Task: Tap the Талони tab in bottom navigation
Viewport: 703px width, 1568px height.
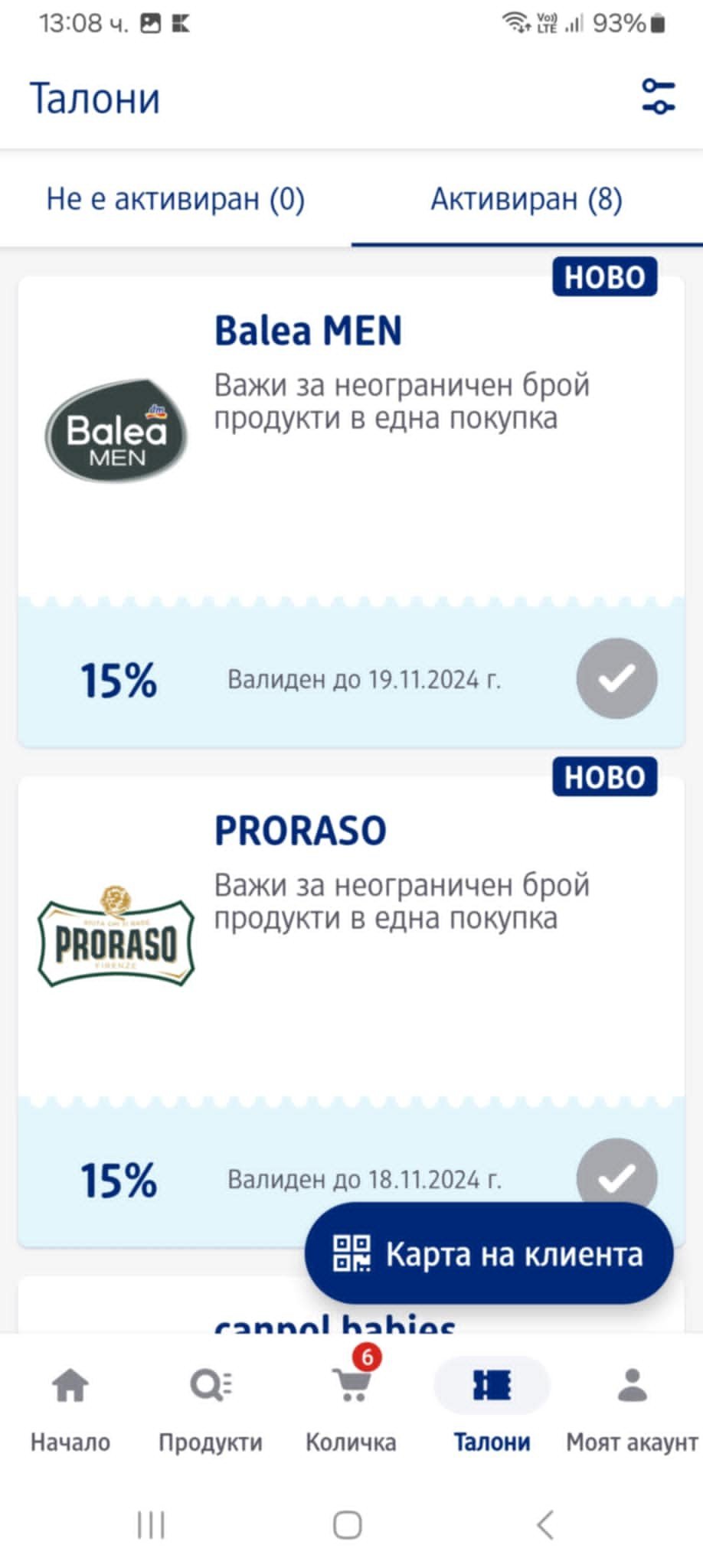Action: pyautogui.click(x=492, y=1407)
